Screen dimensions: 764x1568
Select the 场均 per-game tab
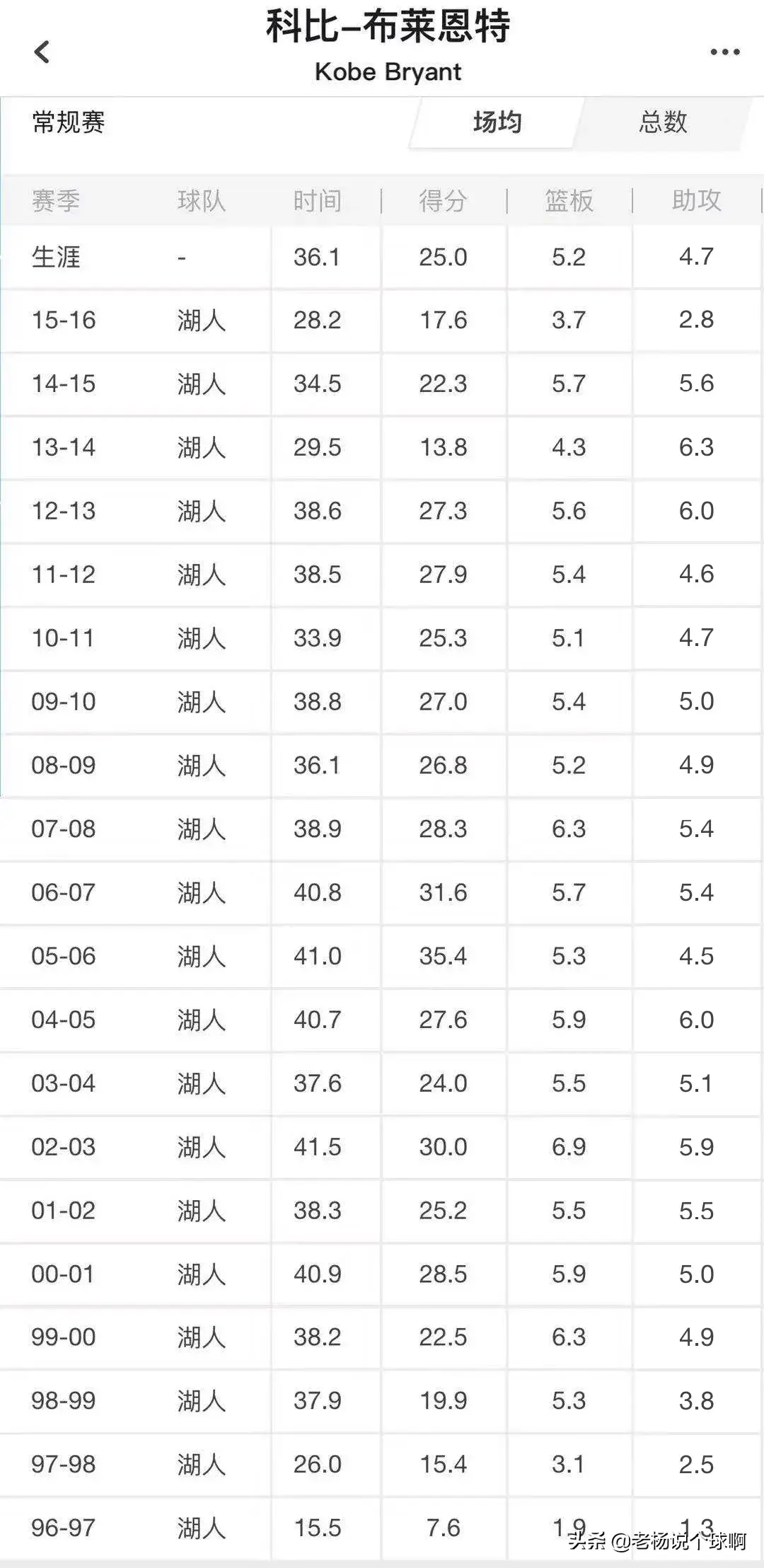tap(497, 122)
